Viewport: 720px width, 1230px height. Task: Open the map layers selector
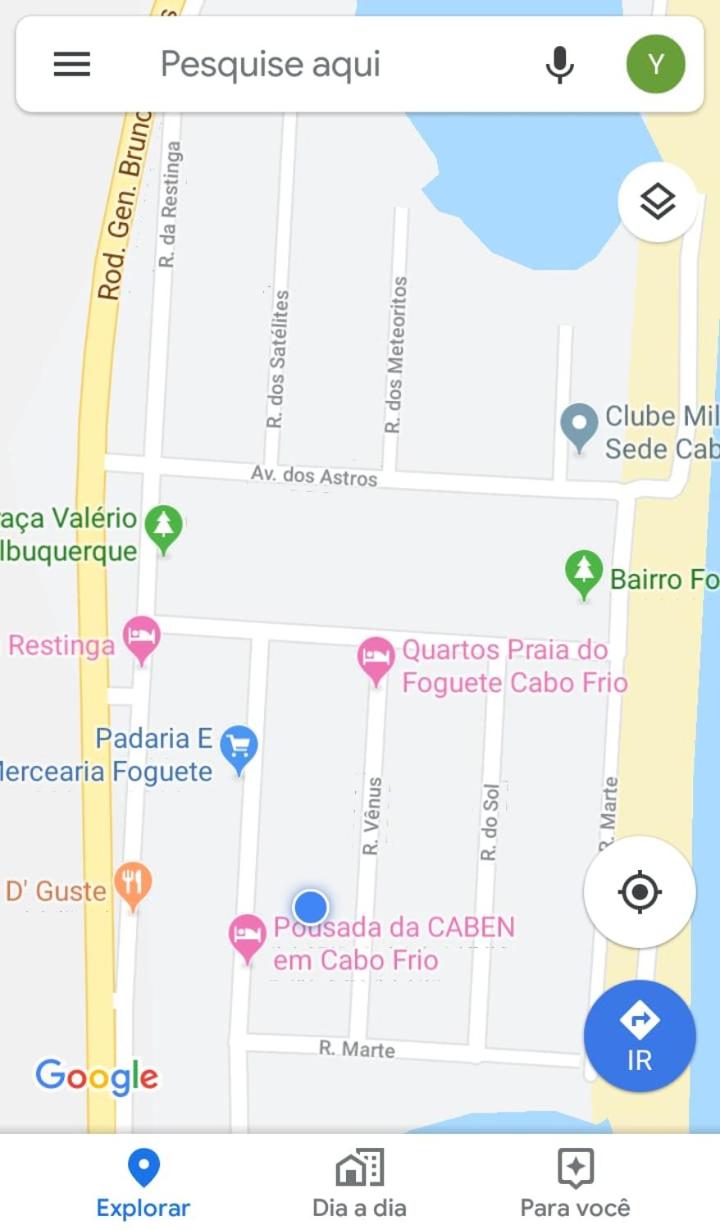coord(657,202)
